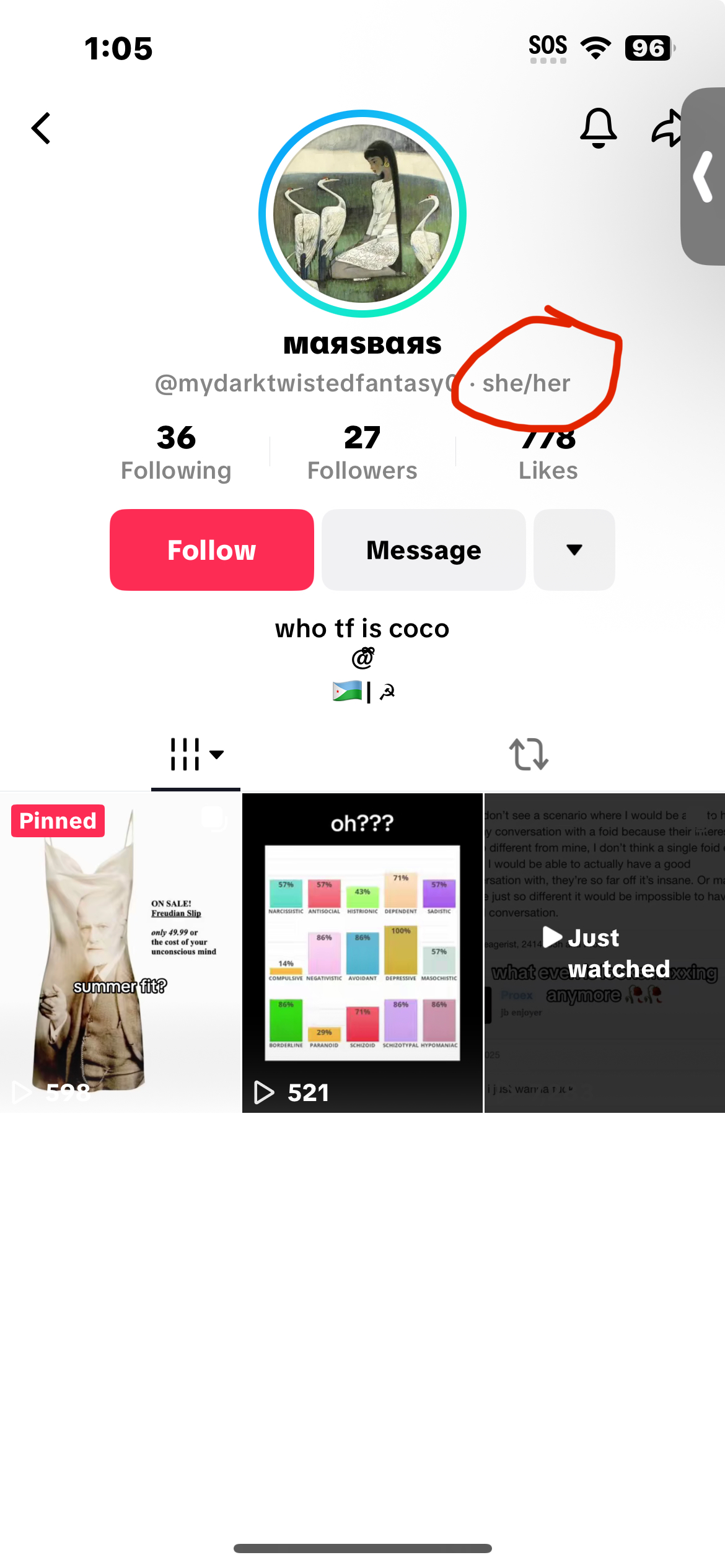Go back using the top-left arrow
Image resolution: width=725 pixels, height=1568 pixels.
(41, 129)
